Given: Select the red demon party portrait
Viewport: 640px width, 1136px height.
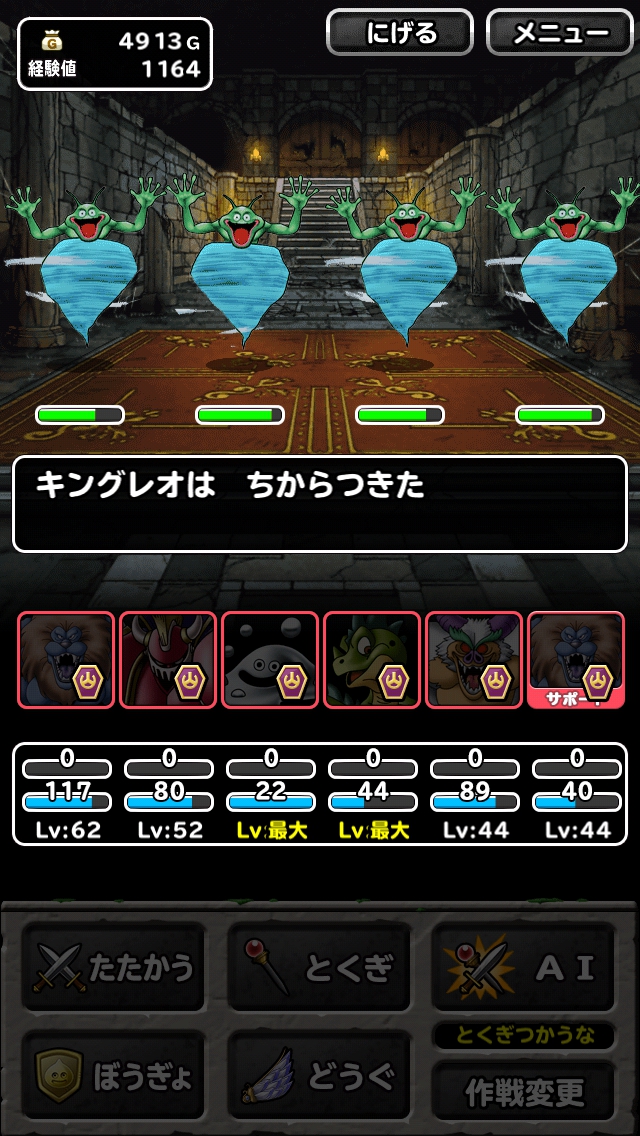Looking at the screenshot, I should coord(168,660).
